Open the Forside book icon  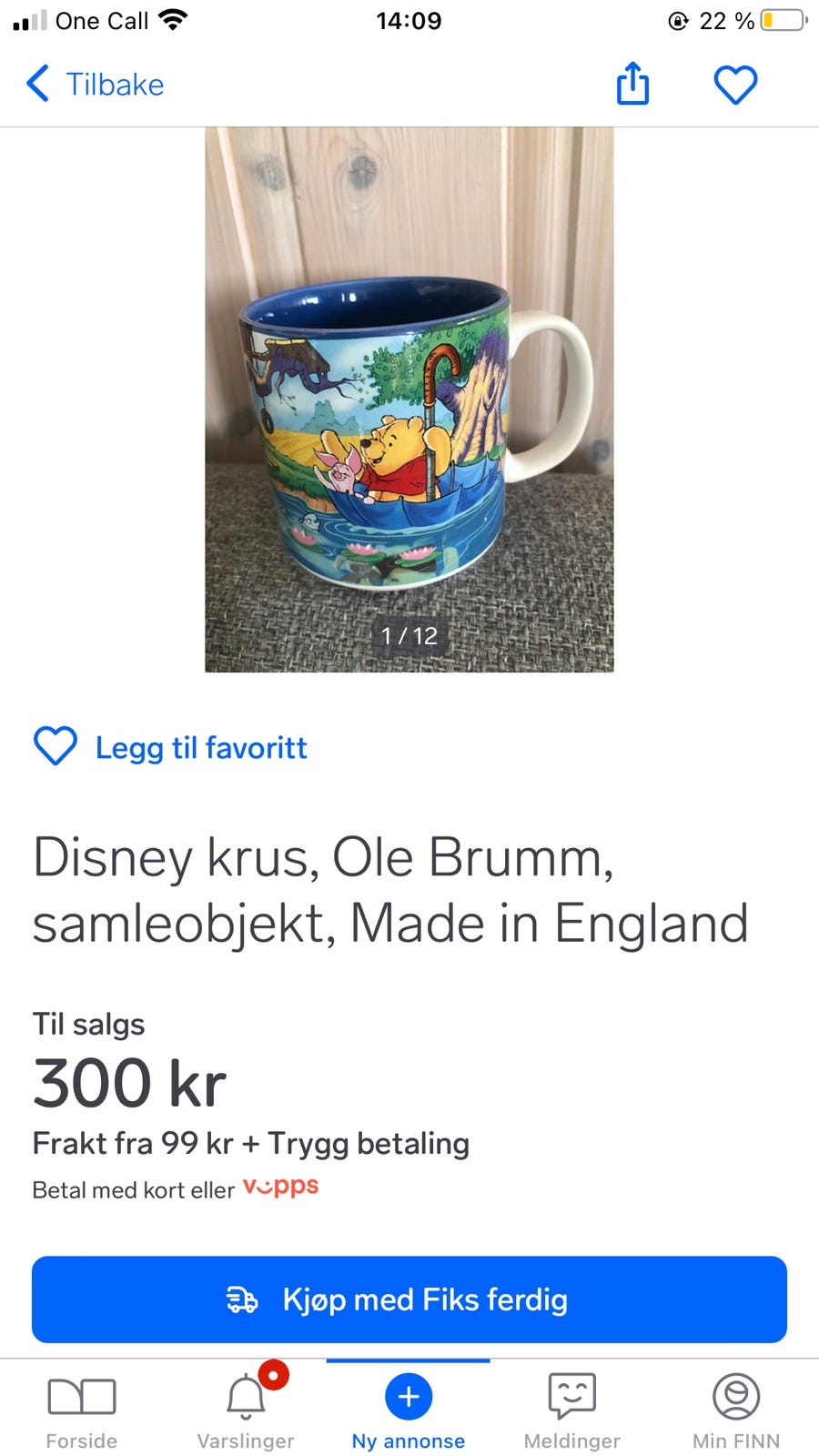81,1395
